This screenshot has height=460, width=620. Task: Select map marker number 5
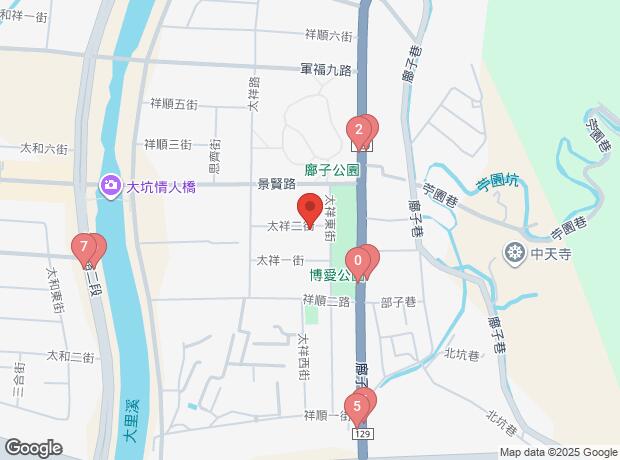click(356, 406)
